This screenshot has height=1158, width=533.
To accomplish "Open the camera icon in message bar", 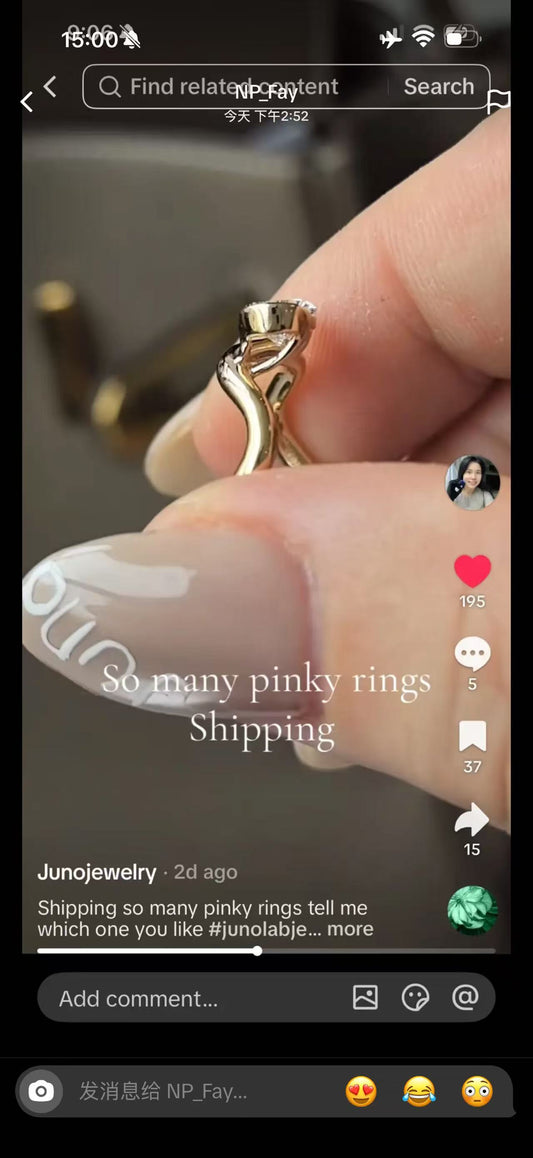I will coord(41,1092).
